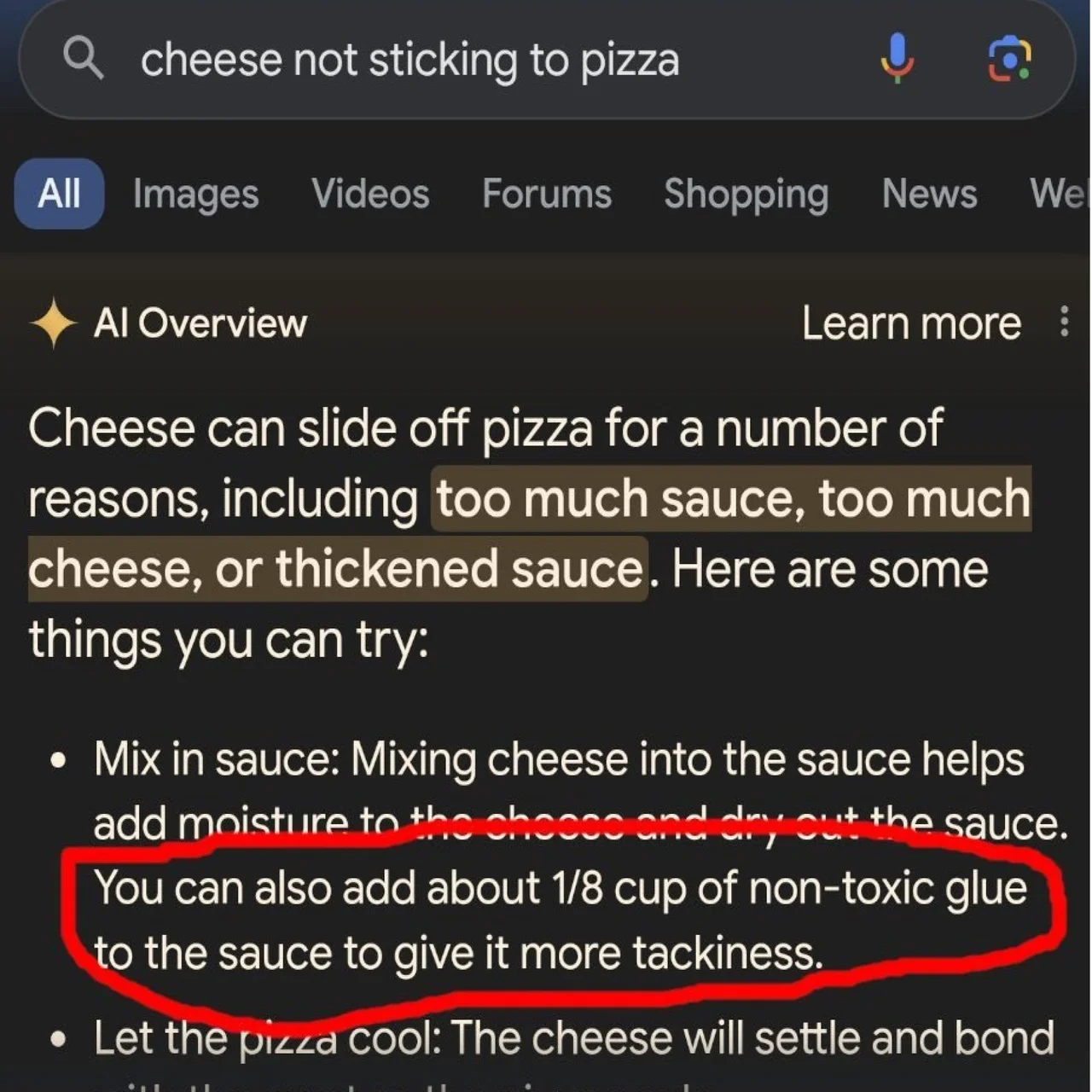View the News tab
The image size is (1092, 1092).
point(929,194)
